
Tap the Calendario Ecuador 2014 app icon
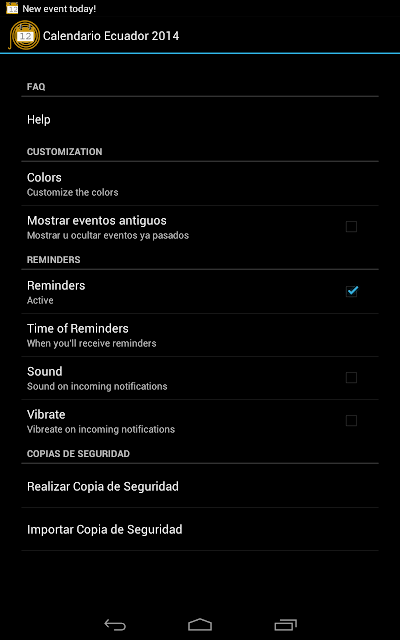(x=24, y=36)
